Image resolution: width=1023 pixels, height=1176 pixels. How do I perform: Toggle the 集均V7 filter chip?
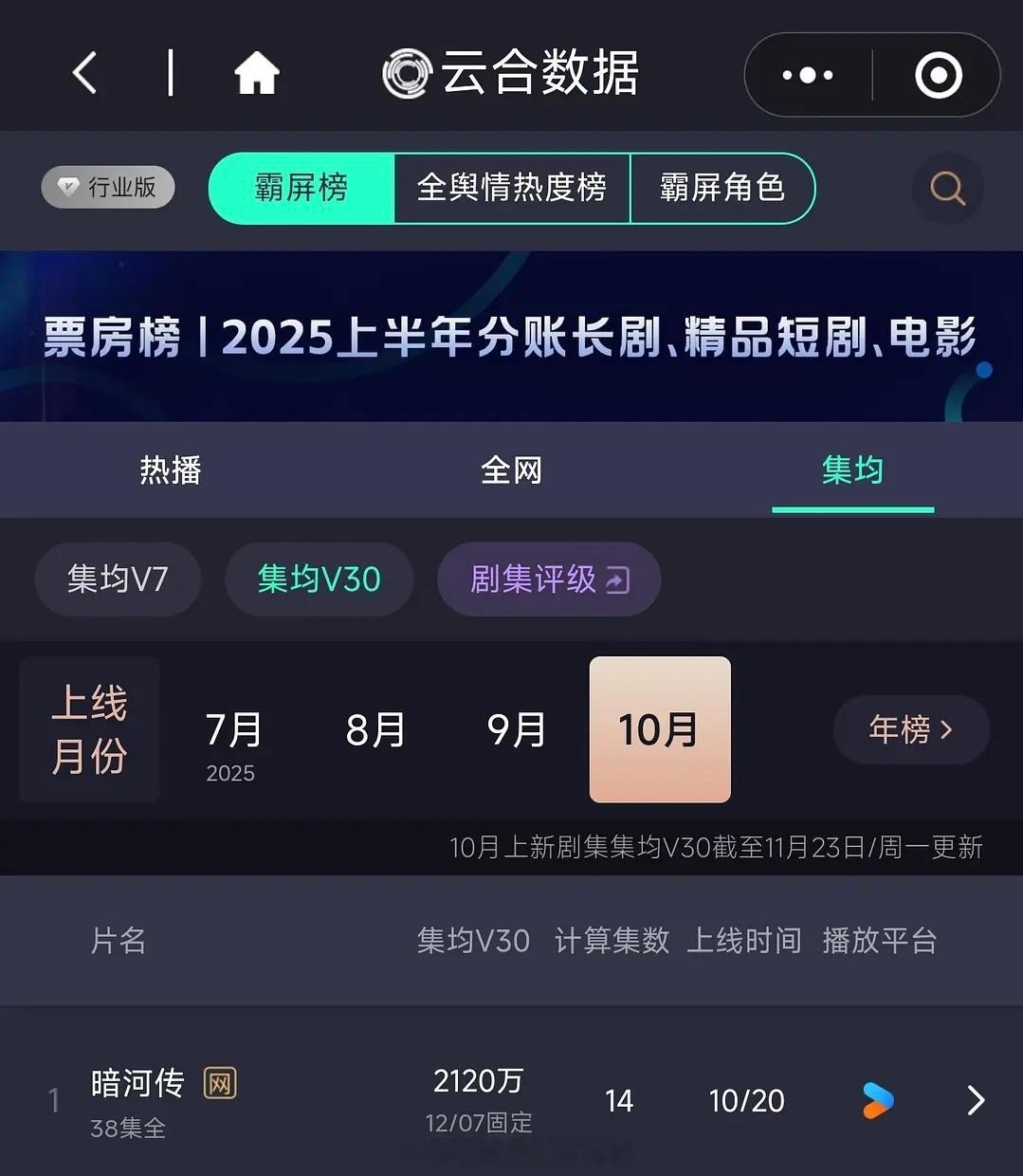pos(118,579)
